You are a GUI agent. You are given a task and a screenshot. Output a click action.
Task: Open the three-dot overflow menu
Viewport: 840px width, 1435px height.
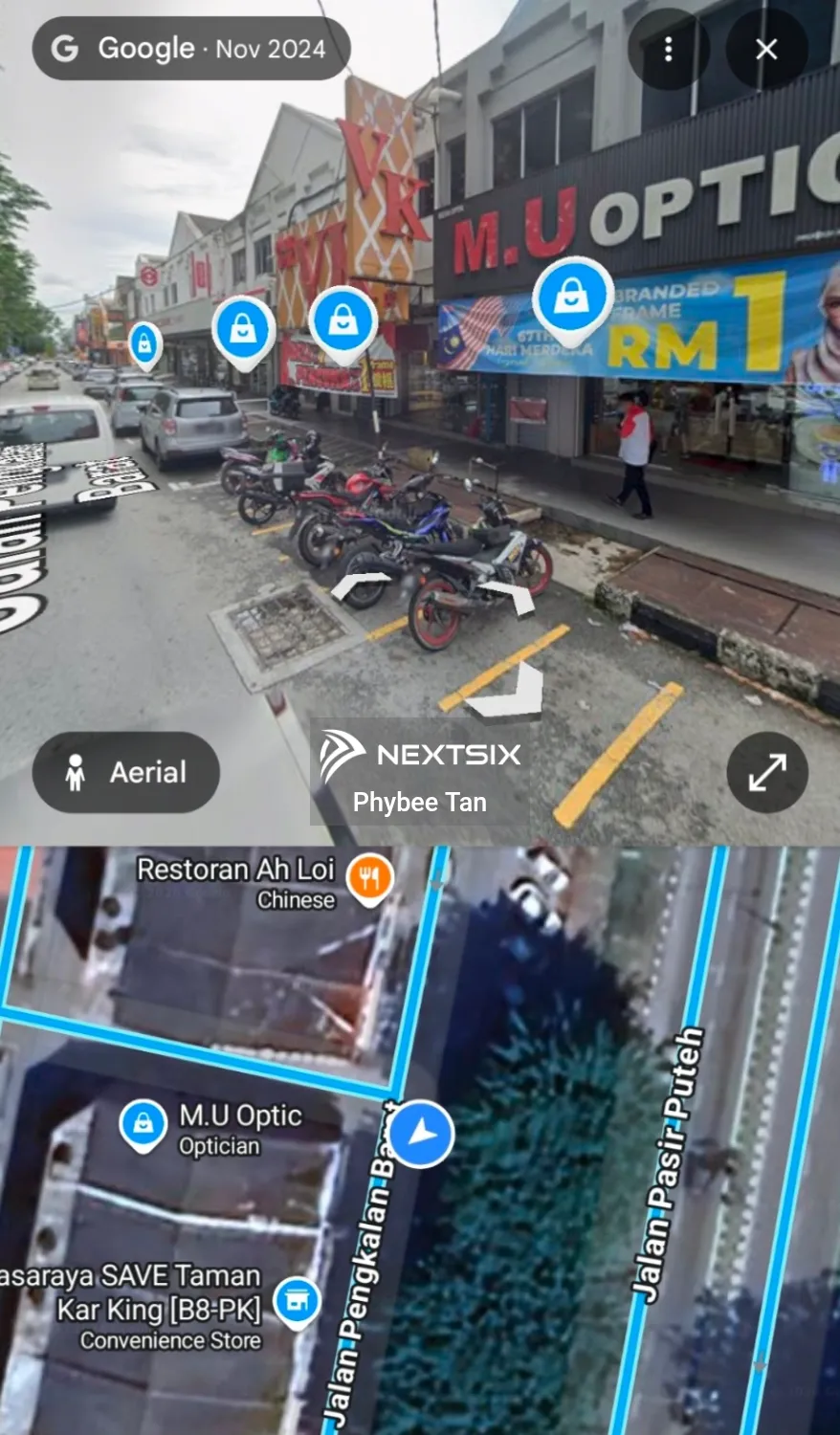click(668, 50)
